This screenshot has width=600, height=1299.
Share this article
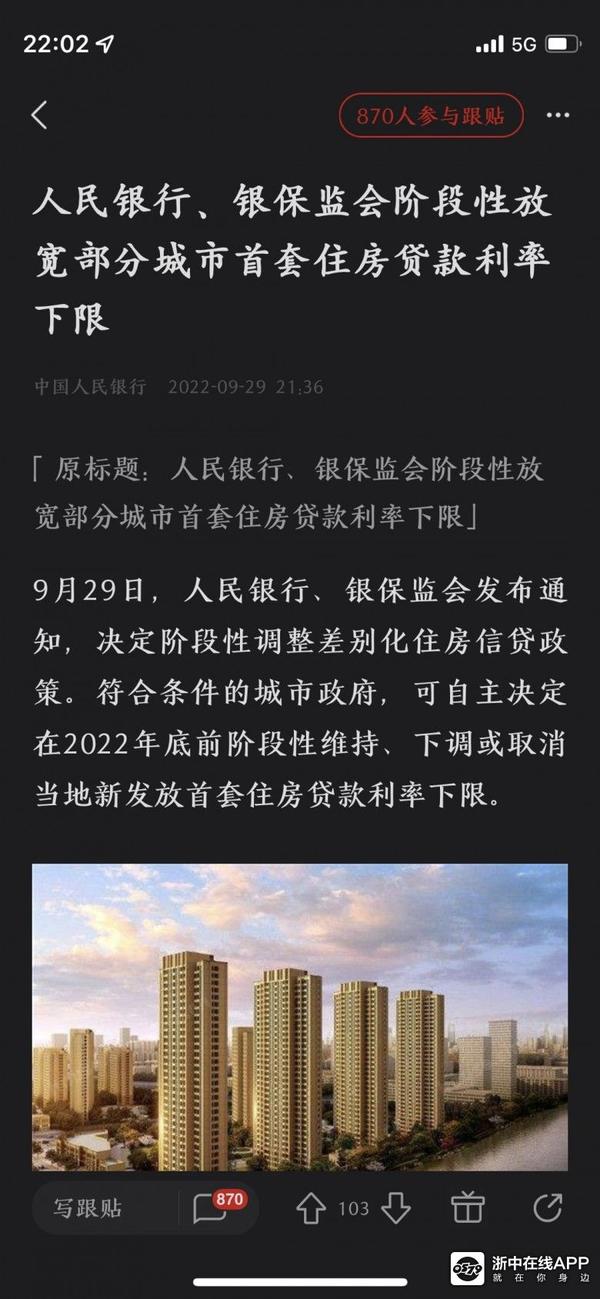[x=547, y=1208]
